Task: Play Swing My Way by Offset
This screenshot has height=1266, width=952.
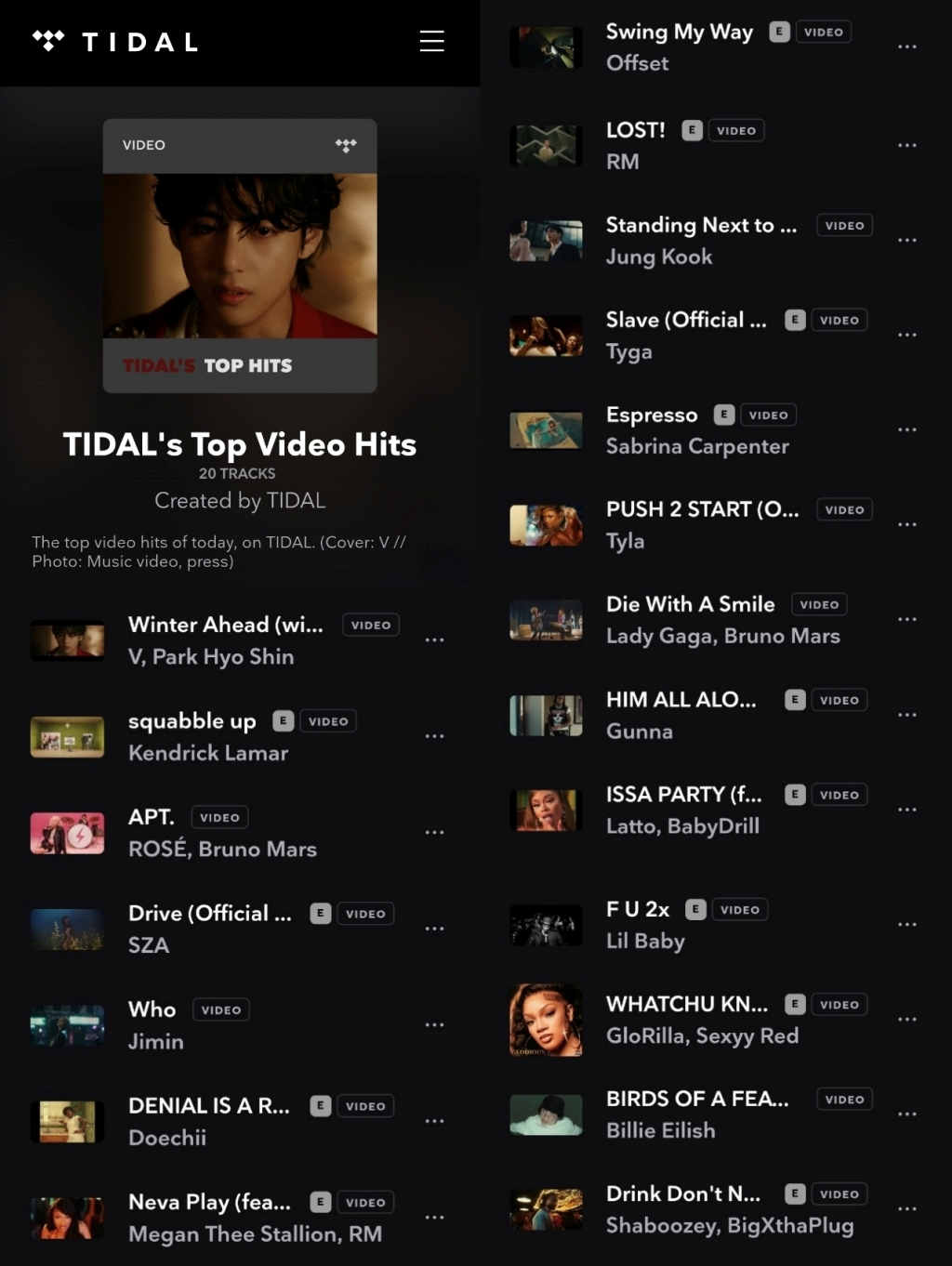Action: pos(679,33)
